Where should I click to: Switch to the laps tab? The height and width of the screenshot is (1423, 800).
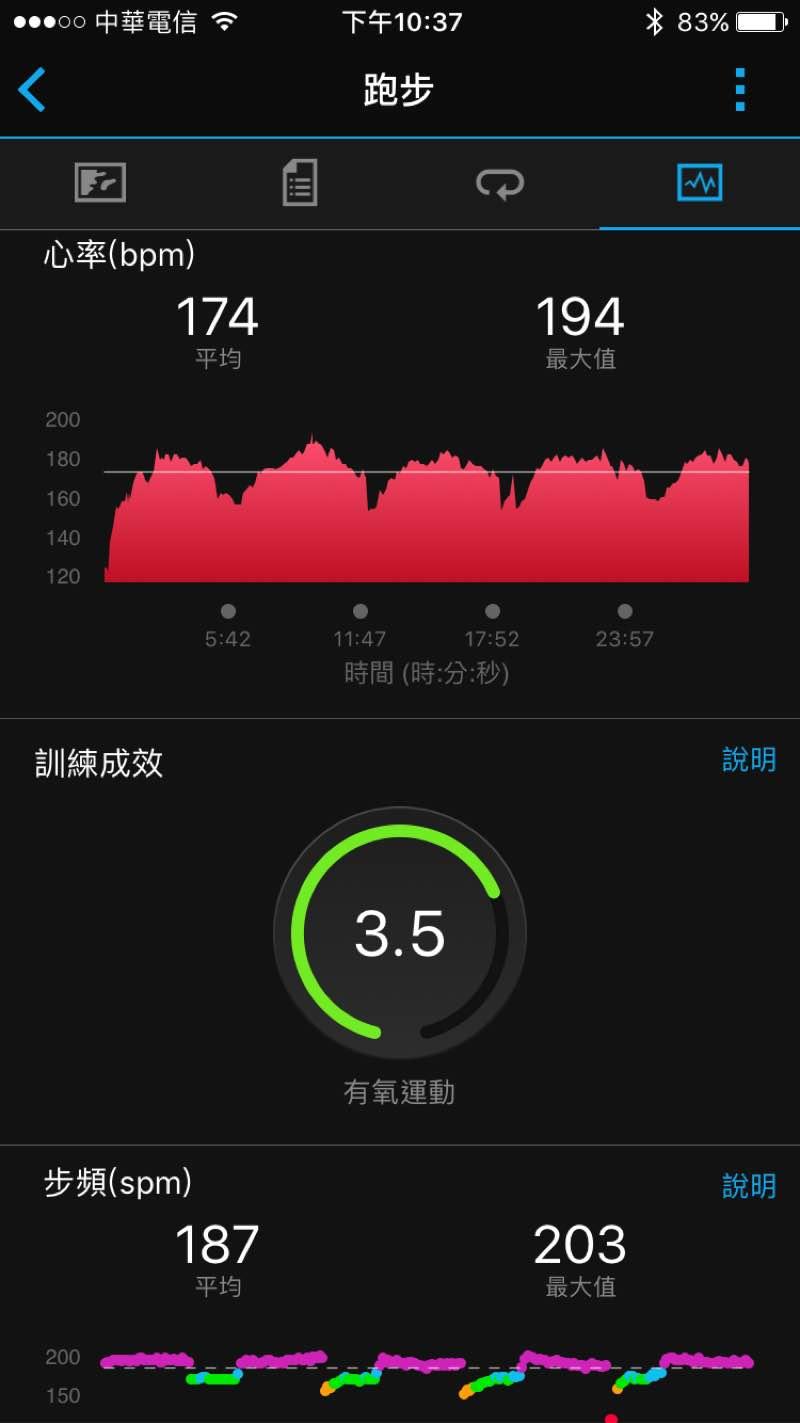click(x=499, y=184)
